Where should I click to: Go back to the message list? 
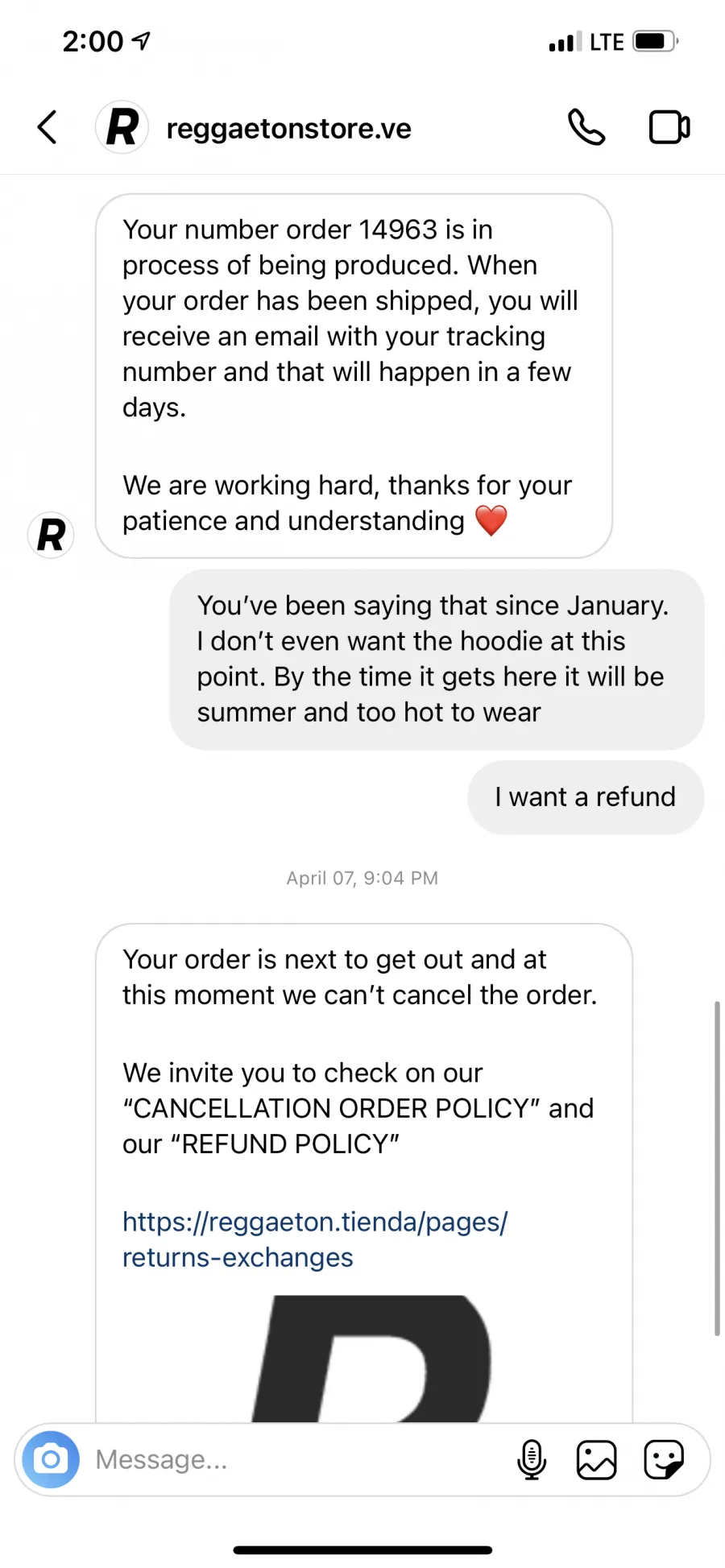coord(48,127)
